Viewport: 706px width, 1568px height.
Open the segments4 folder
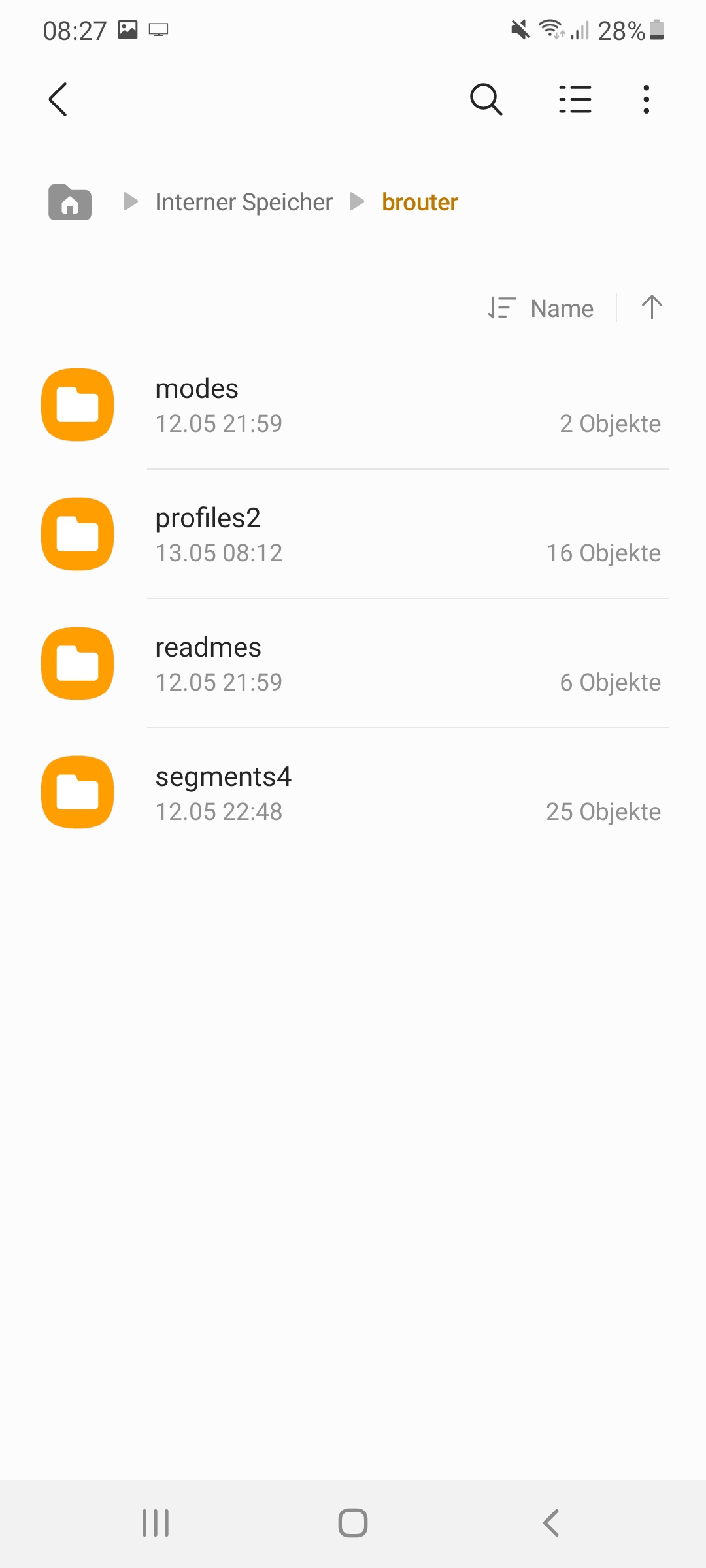coord(353,793)
